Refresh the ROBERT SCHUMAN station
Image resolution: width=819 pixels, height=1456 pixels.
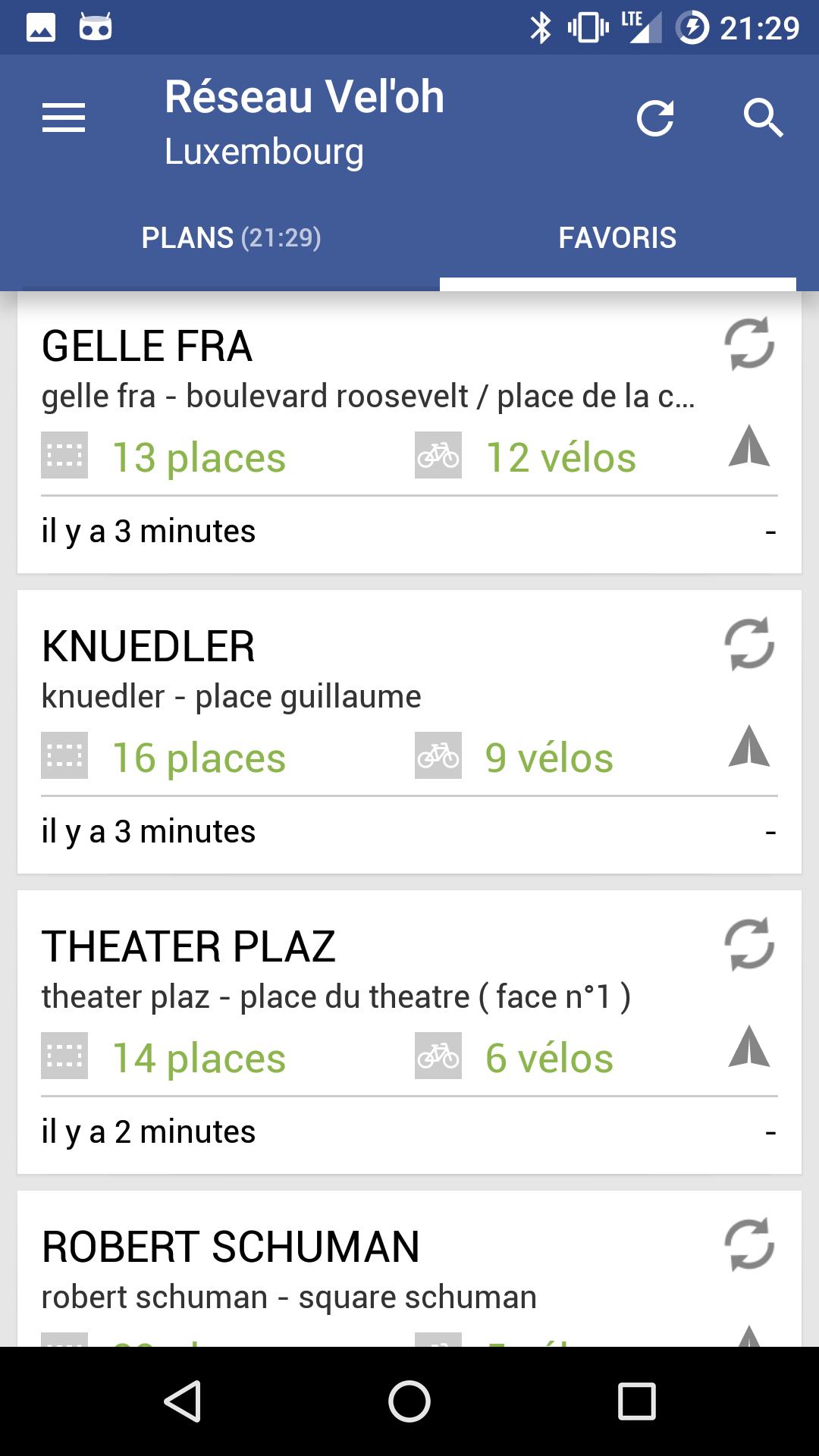749,1244
